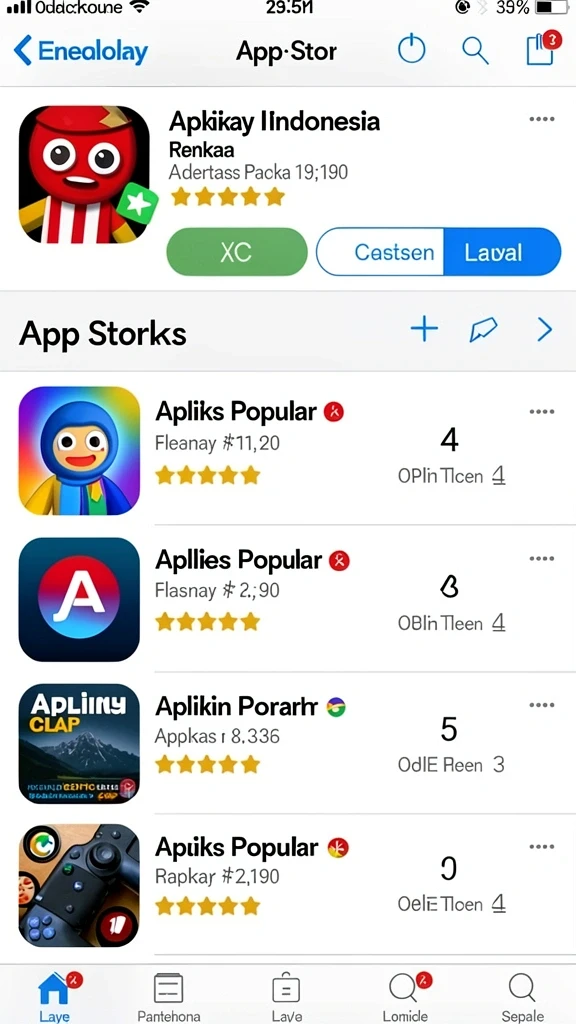This screenshot has width=576, height=1024.
Task: Select the Castsen segment
Action: (380, 252)
